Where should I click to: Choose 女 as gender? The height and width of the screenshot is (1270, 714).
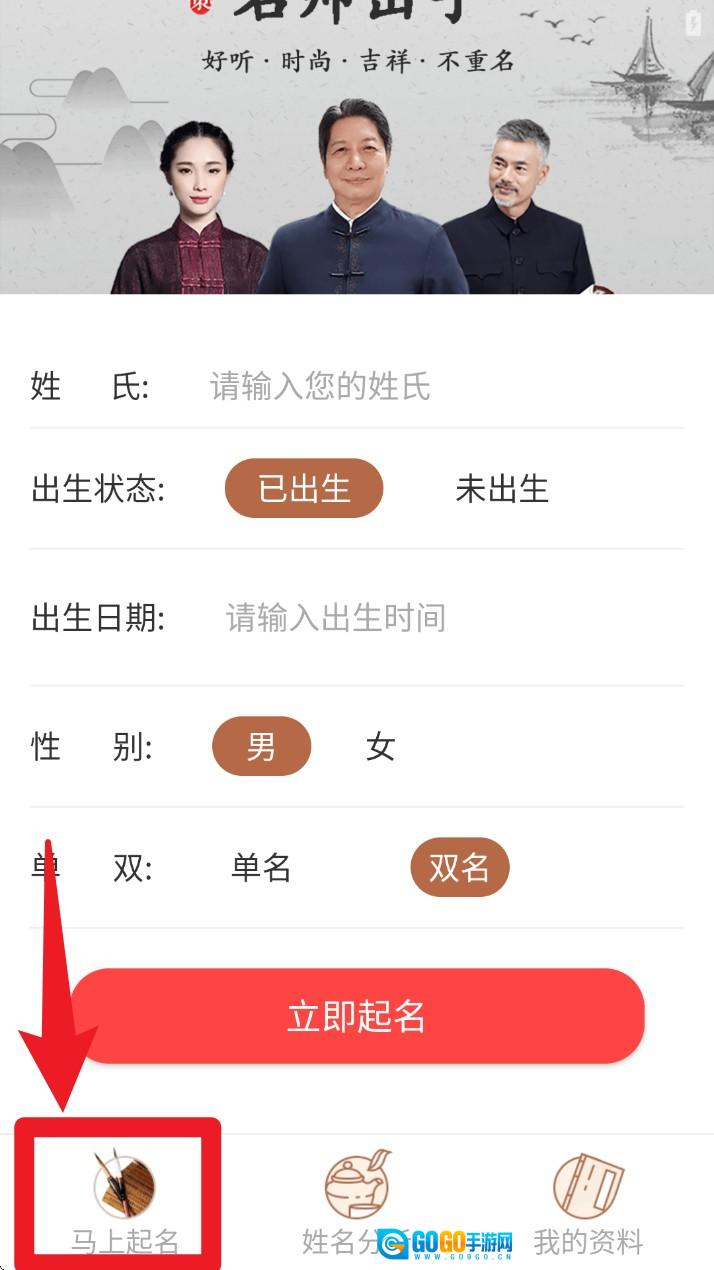pos(380,746)
